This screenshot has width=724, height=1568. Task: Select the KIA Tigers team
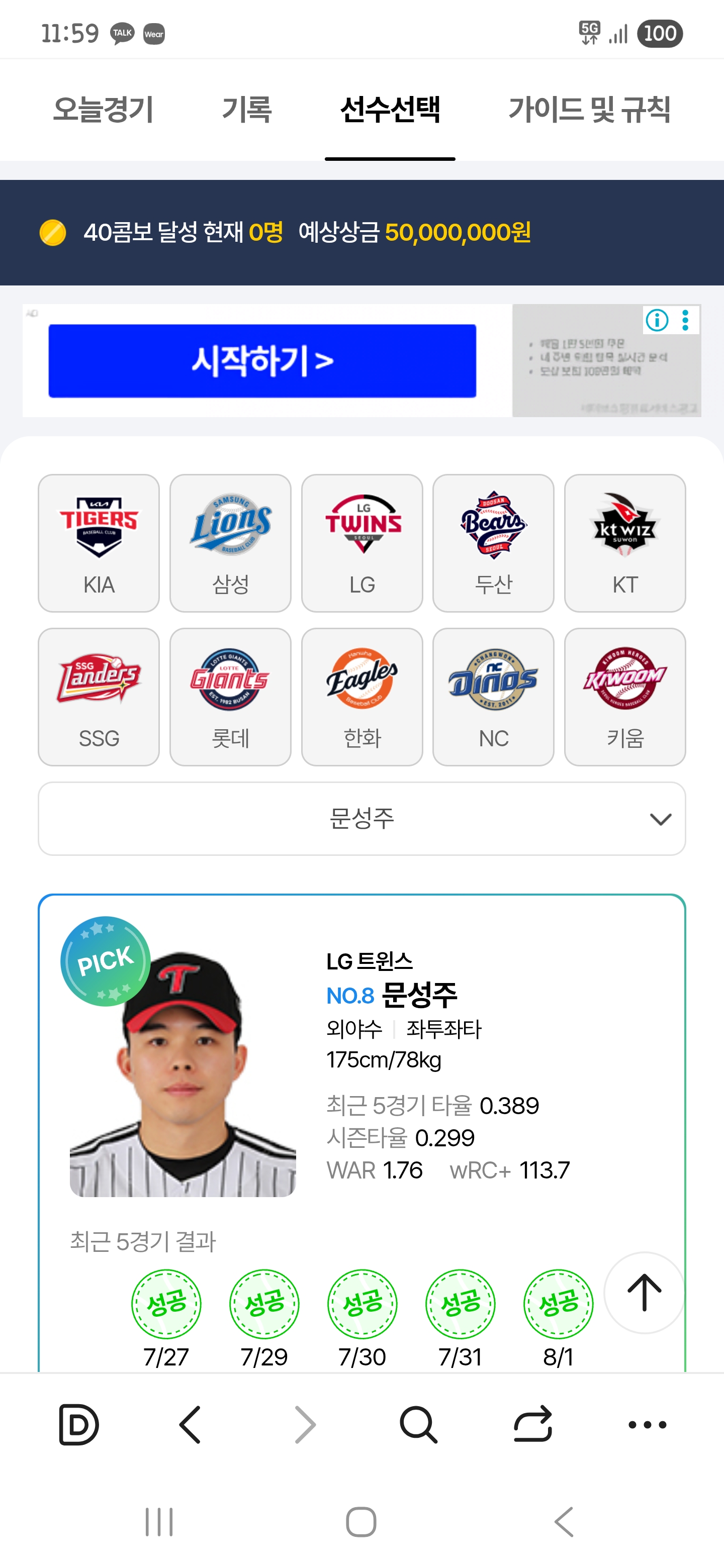99,543
